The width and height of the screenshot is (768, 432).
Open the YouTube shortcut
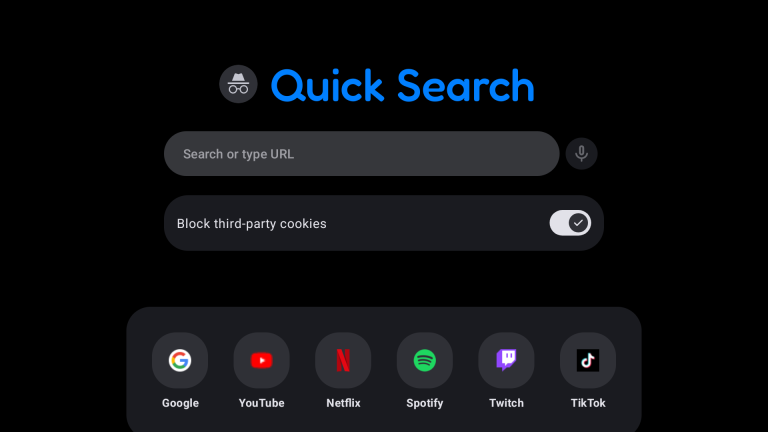click(x=261, y=361)
